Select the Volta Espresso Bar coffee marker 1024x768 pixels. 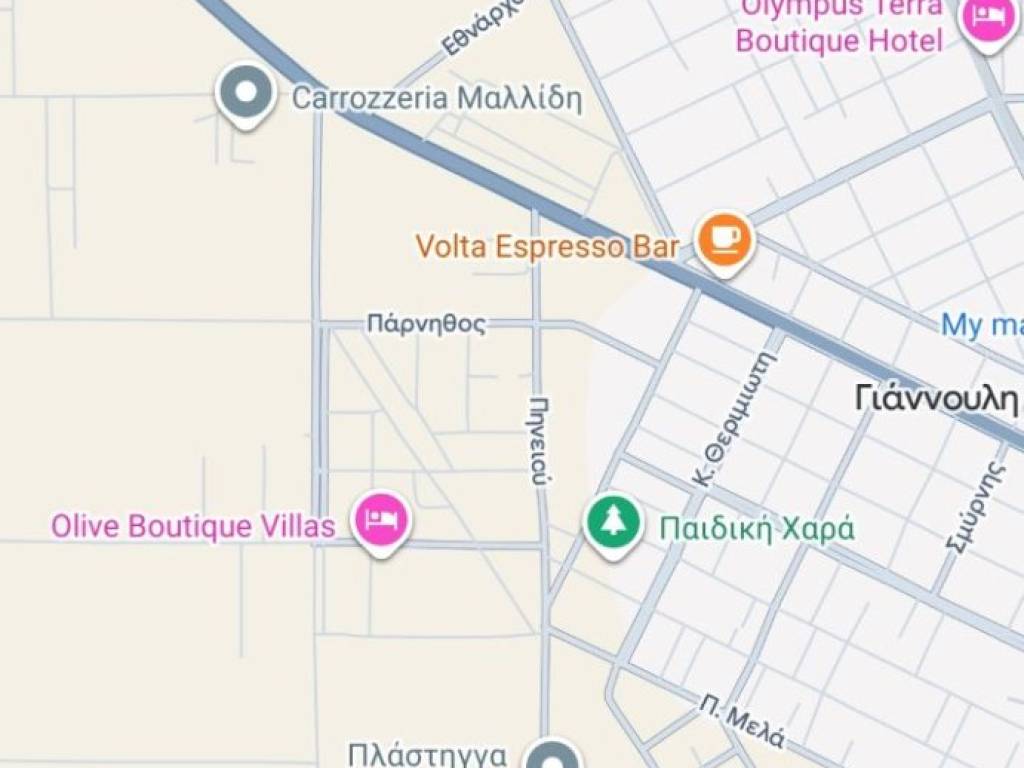coord(724,240)
